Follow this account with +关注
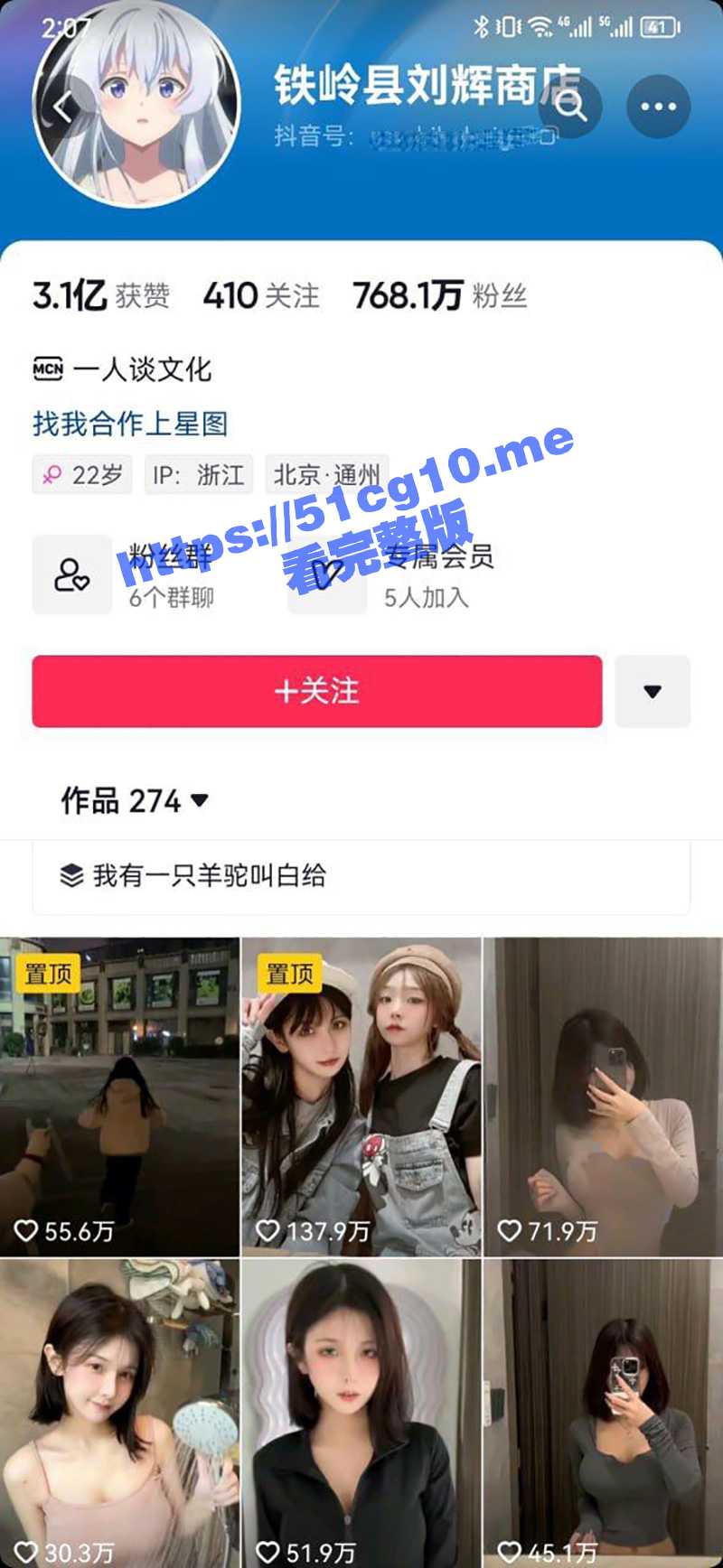Image resolution: width=723 pixels, height=1568 pixels. pyautogui.click(x=316, y=691)
